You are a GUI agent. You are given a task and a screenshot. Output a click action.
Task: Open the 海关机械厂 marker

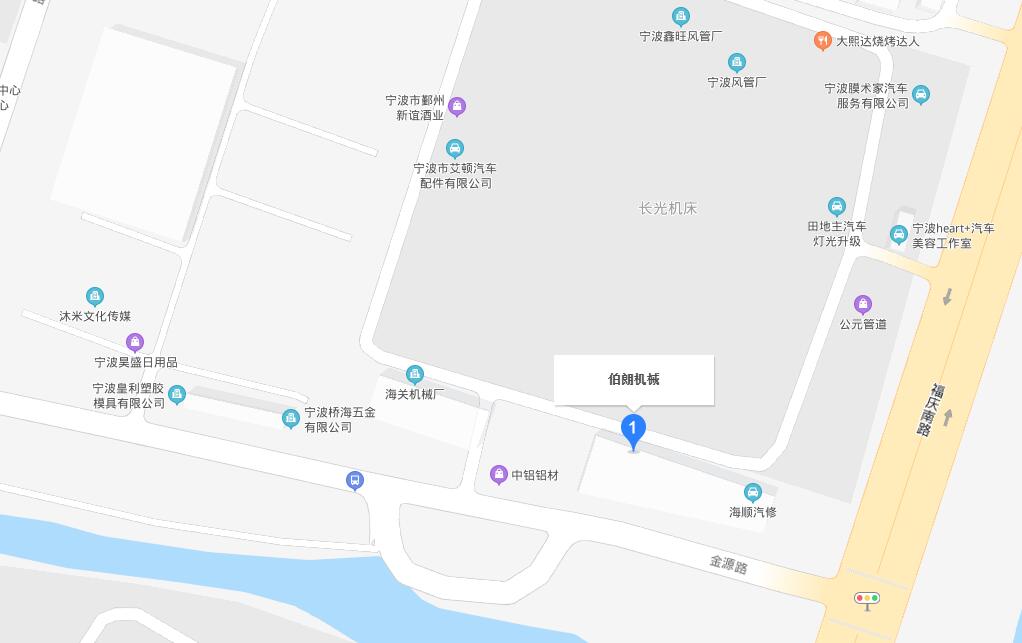pyautogui.click(x=415, y=375)
